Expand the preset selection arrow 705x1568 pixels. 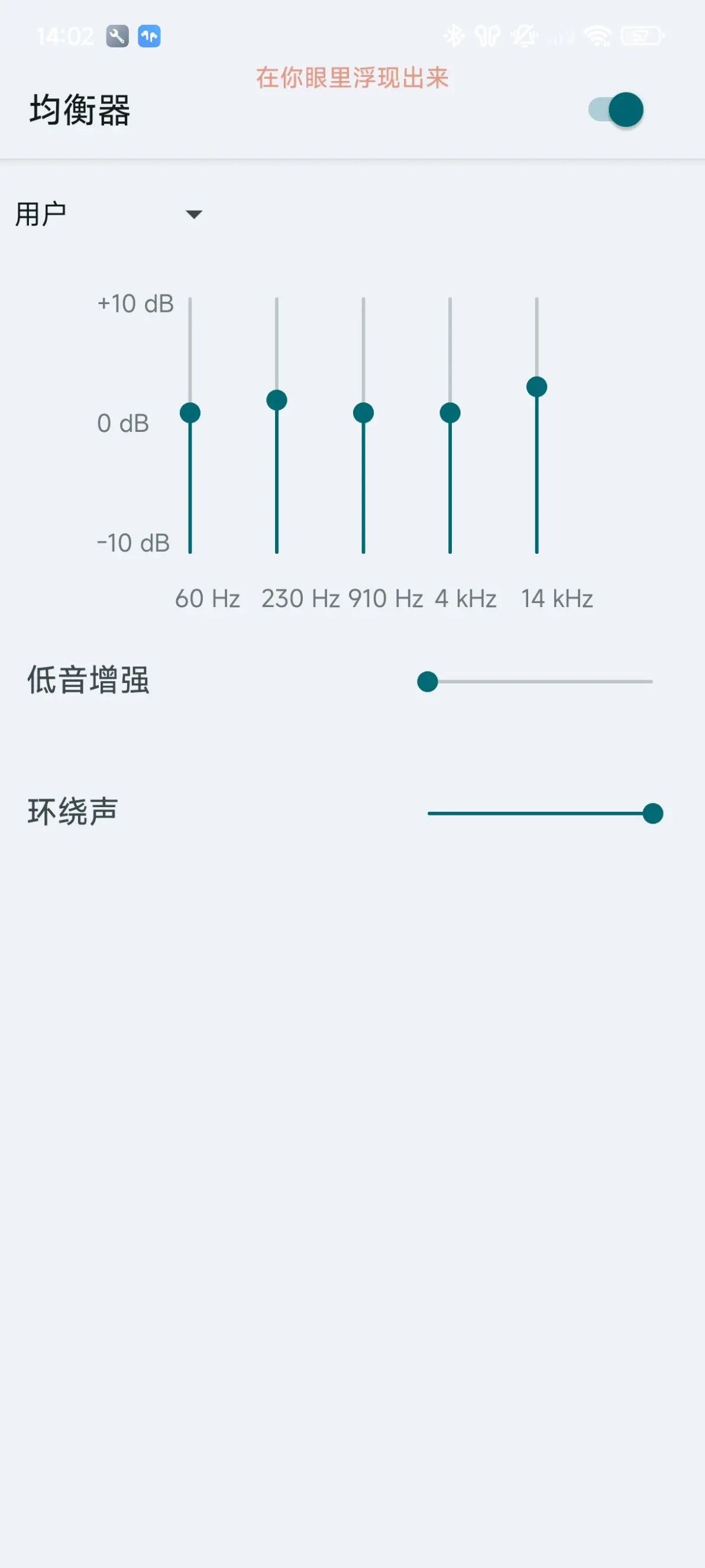tap(193, 214)
